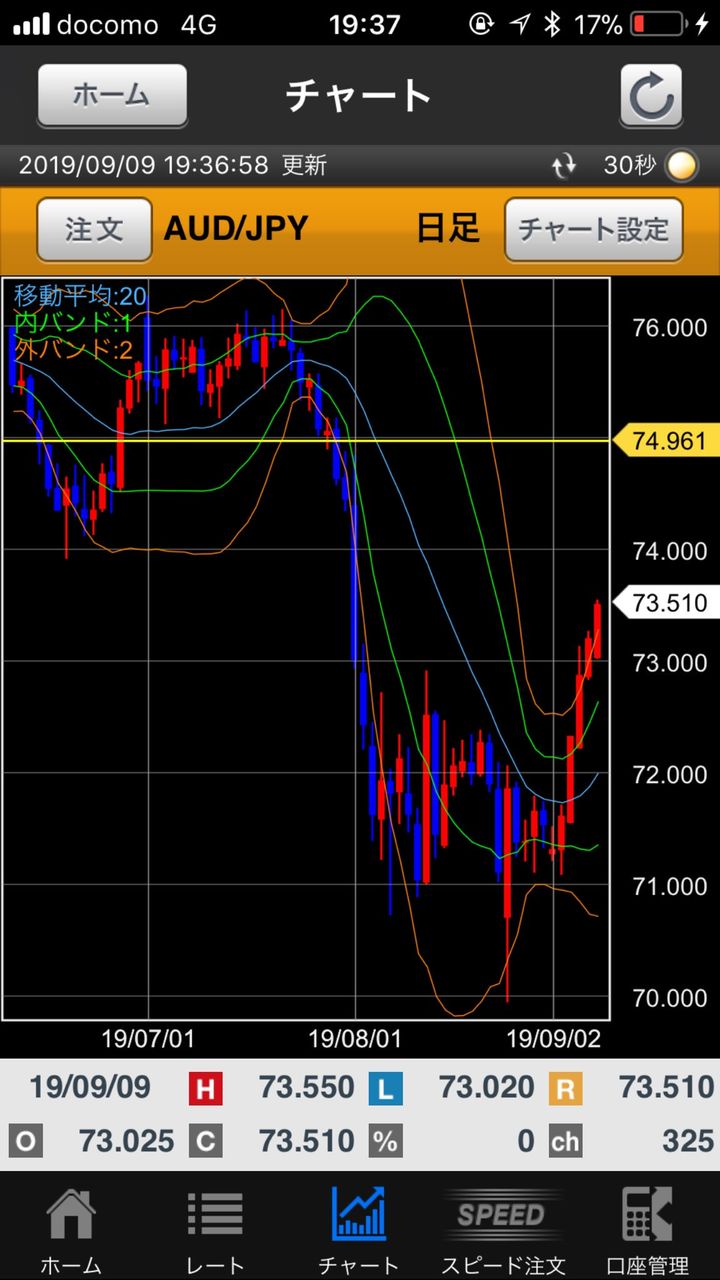Select the チャート tab
The image size is (720, 1280).
coord(359,1228)
